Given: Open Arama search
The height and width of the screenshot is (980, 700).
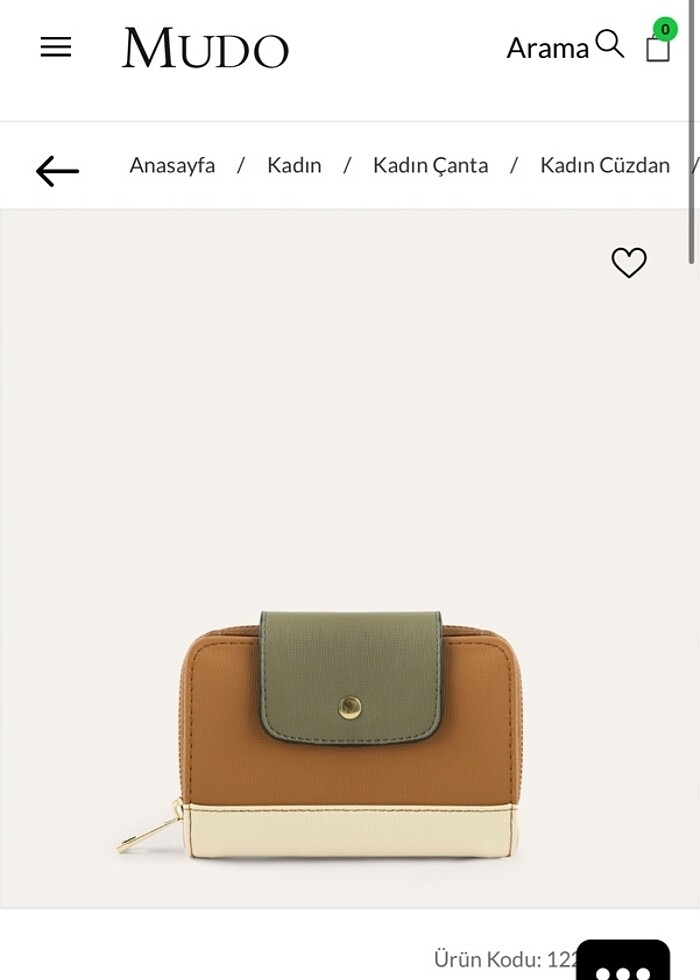Looking at the screenshot, I should coord(565,47).
